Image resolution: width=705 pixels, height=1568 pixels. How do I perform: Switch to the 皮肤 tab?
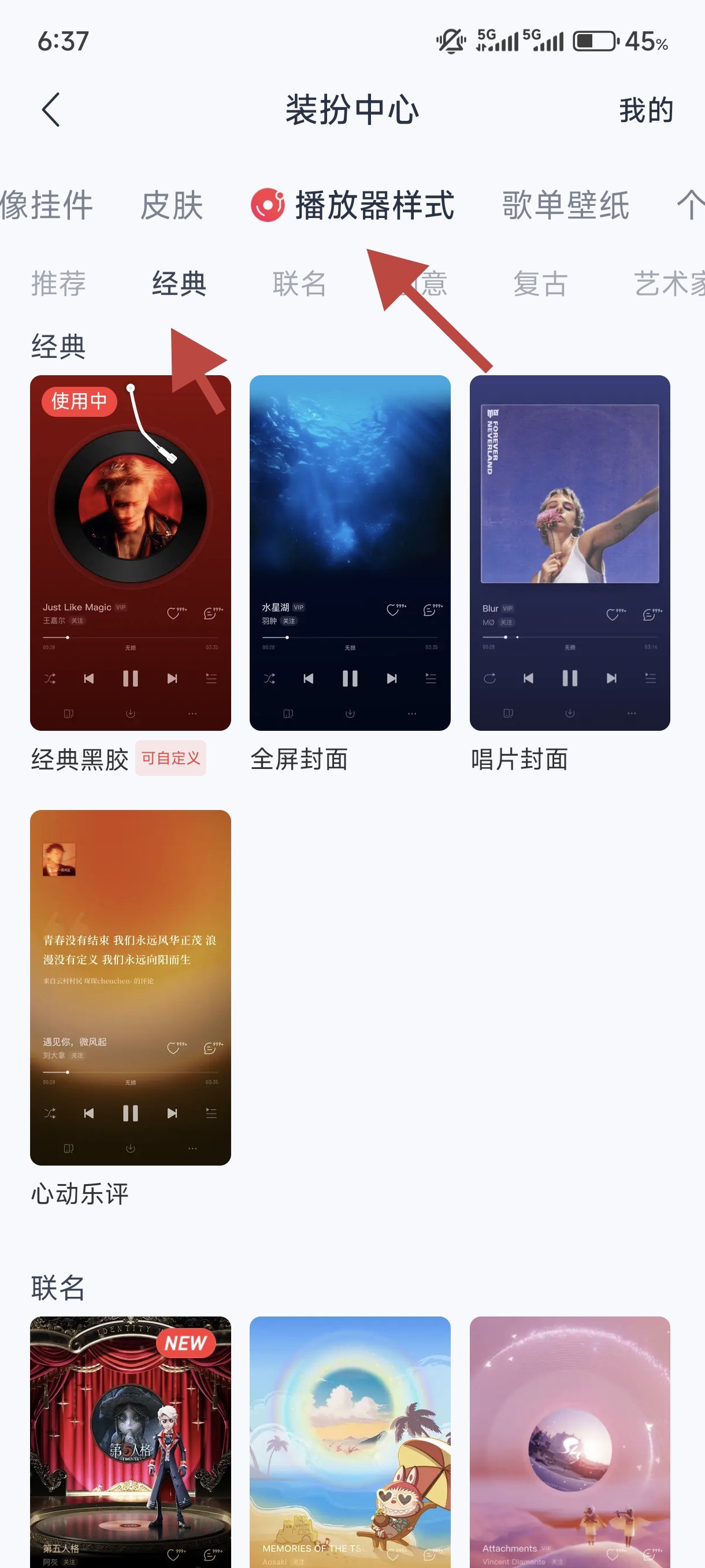(172, 205)
